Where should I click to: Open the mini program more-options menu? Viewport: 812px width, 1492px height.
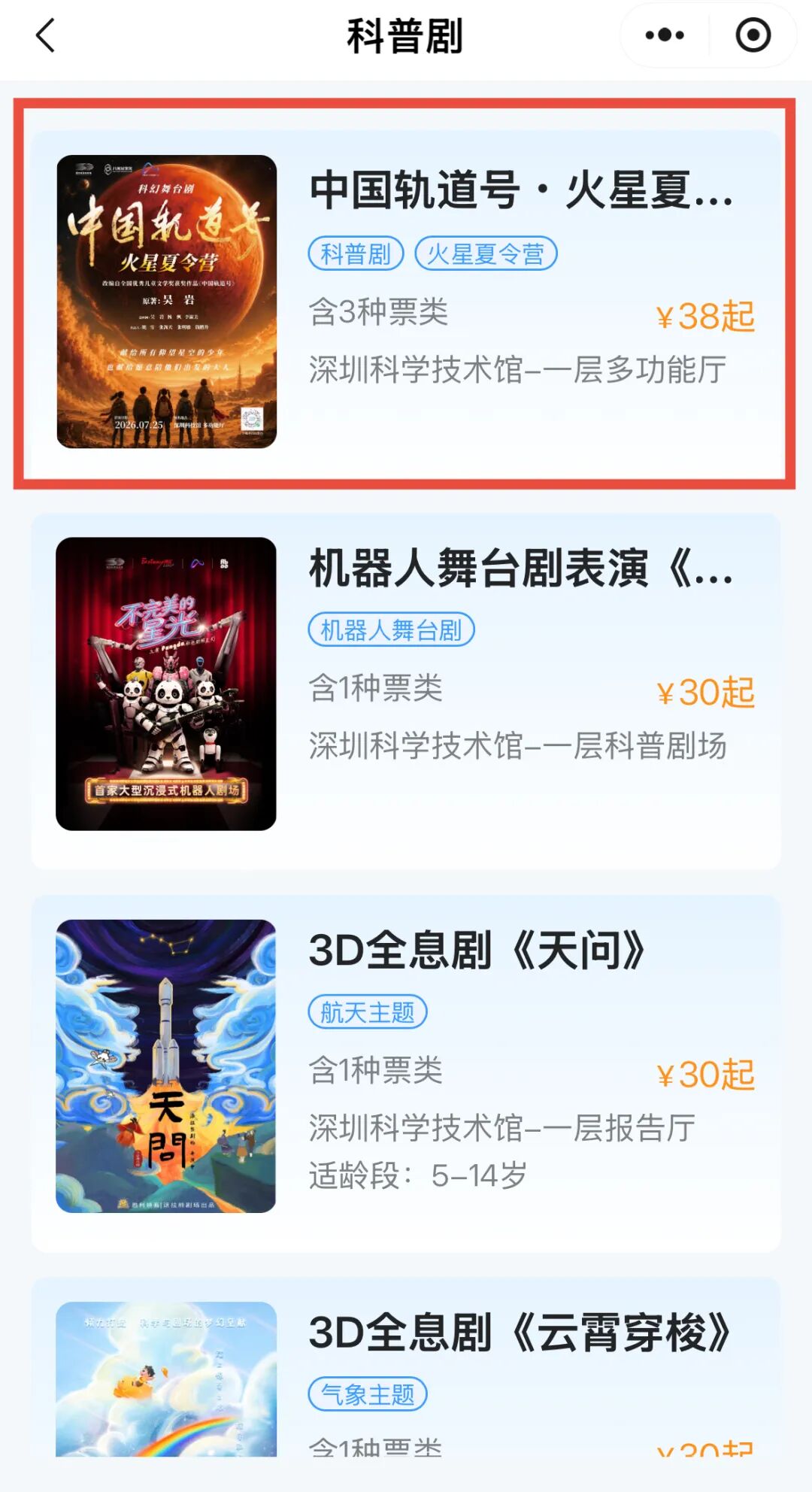(x=665, y=35)
